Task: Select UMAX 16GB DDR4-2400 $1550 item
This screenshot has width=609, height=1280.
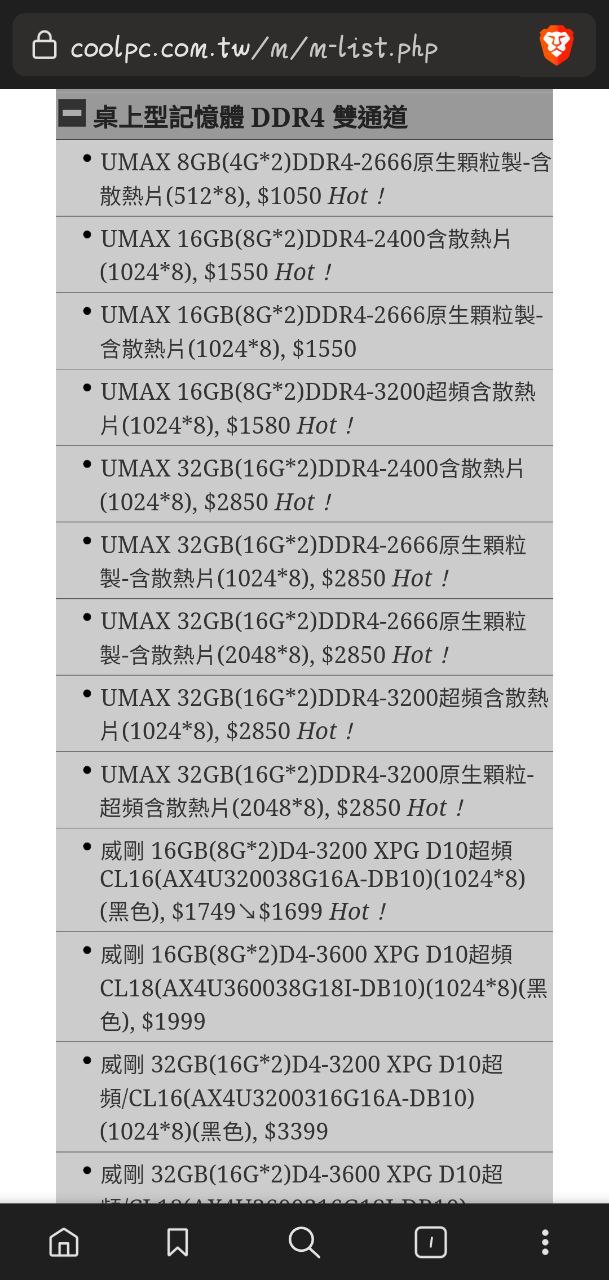Action: (304, 254)
